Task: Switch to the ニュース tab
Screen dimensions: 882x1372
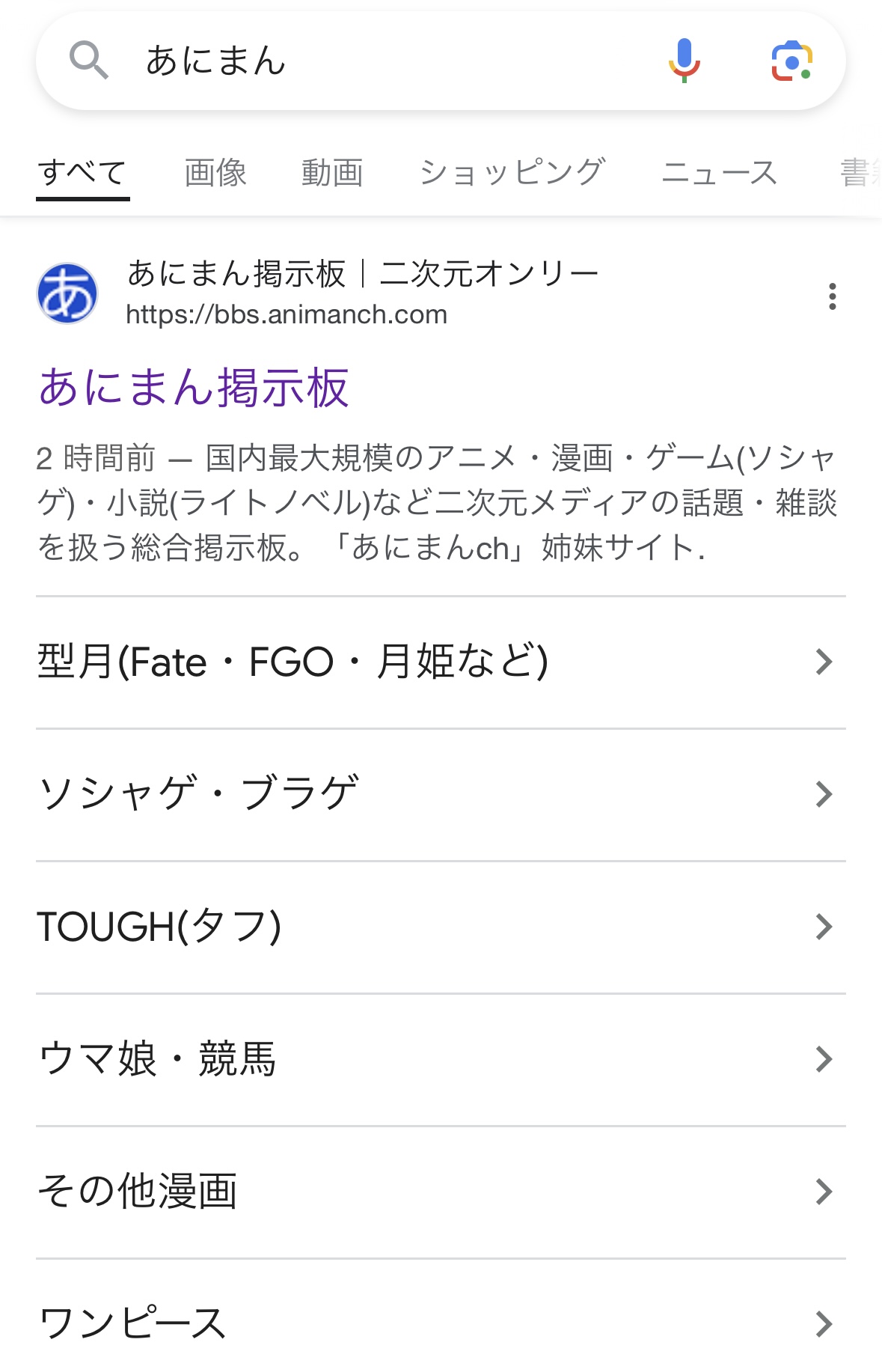Action: point(719,173)
